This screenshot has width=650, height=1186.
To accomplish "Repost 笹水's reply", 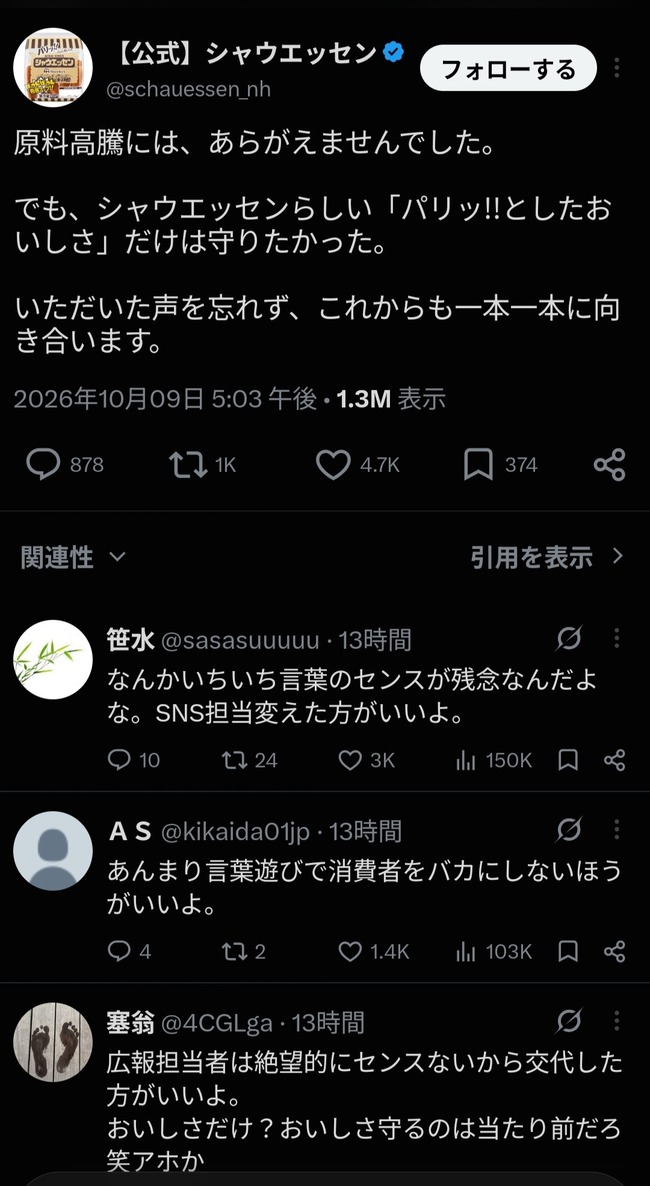I will pyautogui.click(x=250, y=760).
